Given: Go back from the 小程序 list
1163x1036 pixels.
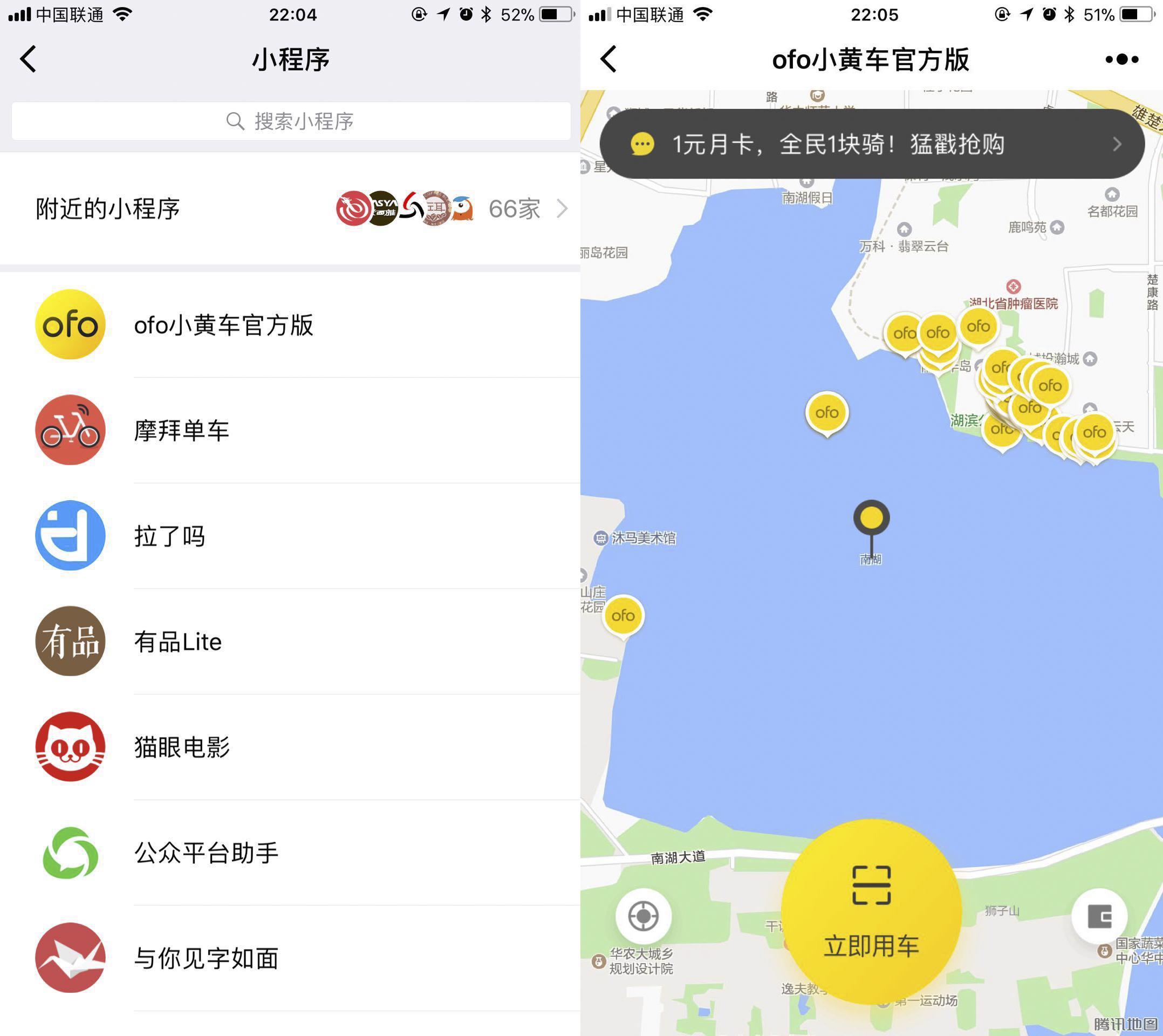Looking at the screenshot, I should pyautogui.click(x=29, y=59).
